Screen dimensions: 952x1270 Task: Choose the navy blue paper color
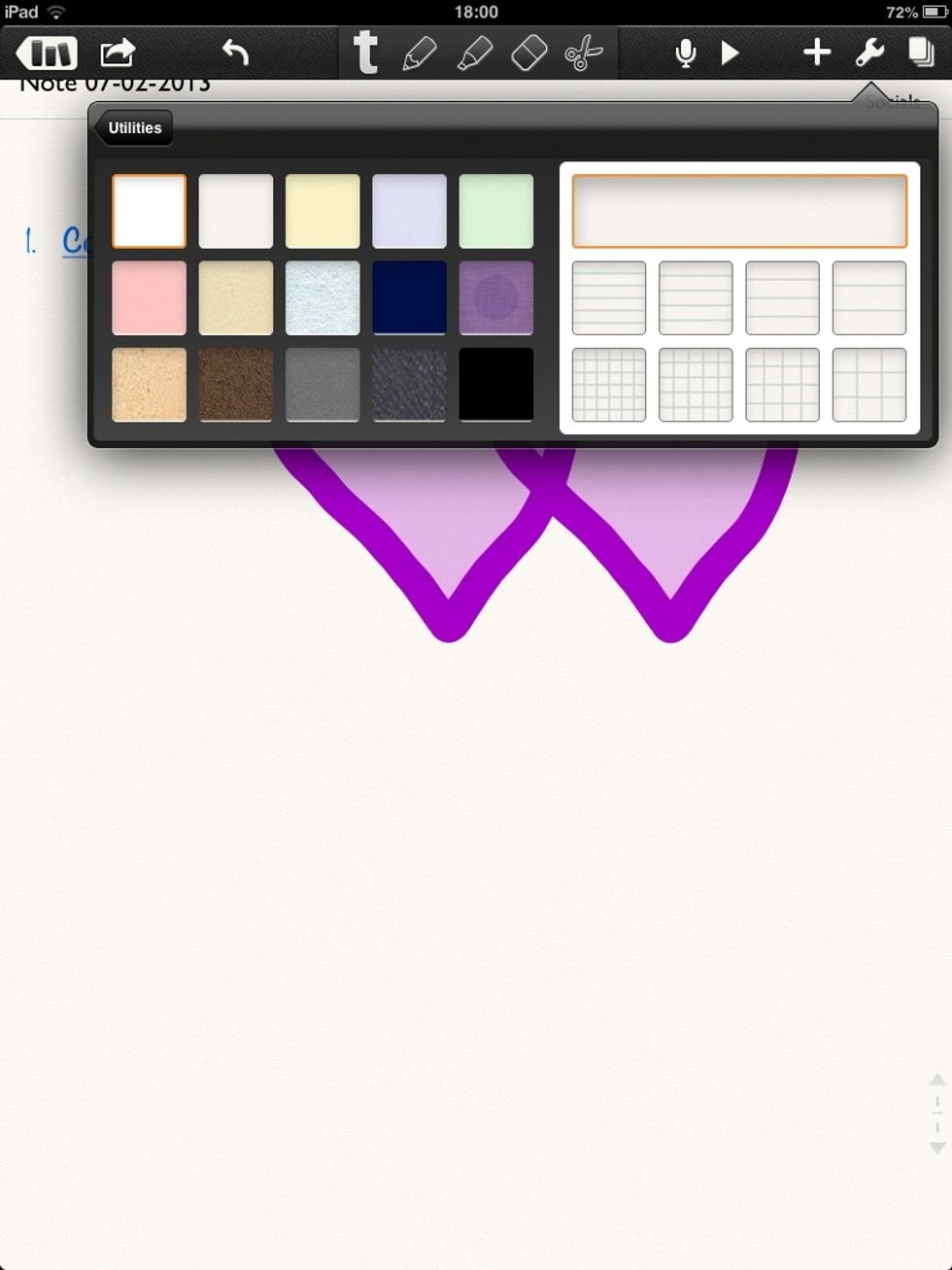click(409, 297)
